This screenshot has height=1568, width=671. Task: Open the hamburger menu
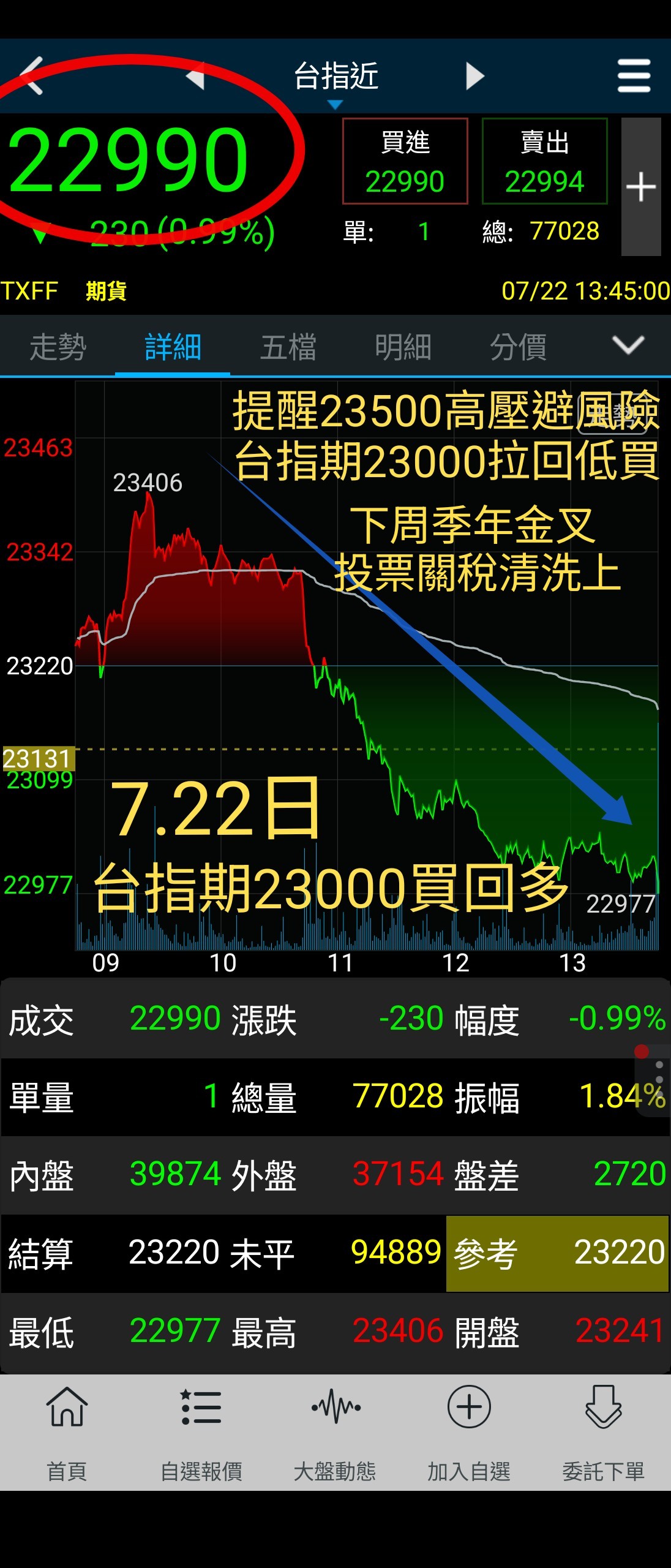pos(634,76)
